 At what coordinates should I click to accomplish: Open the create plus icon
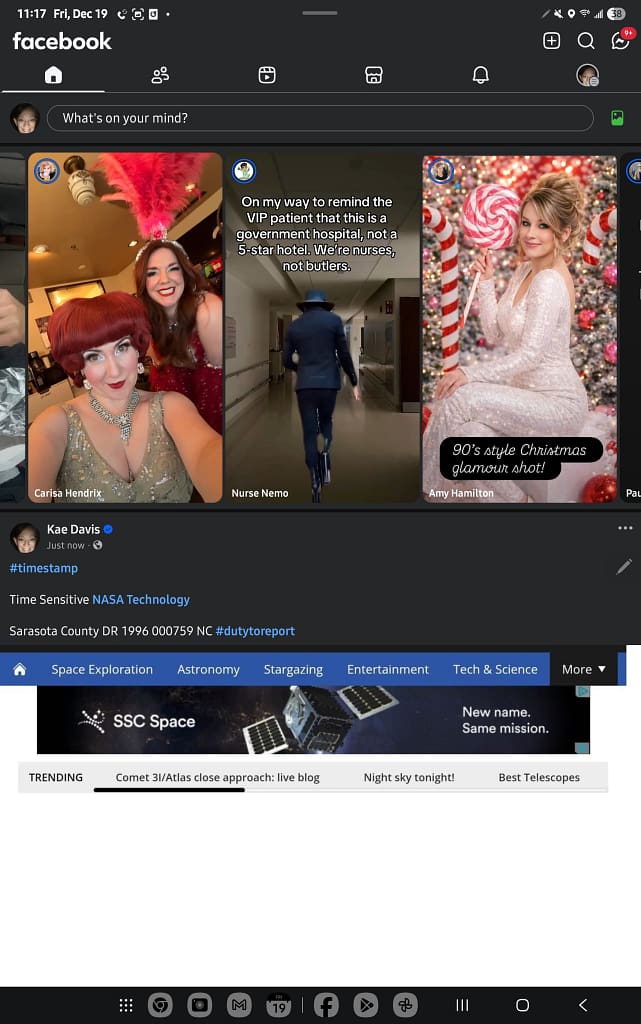point(551,41)
